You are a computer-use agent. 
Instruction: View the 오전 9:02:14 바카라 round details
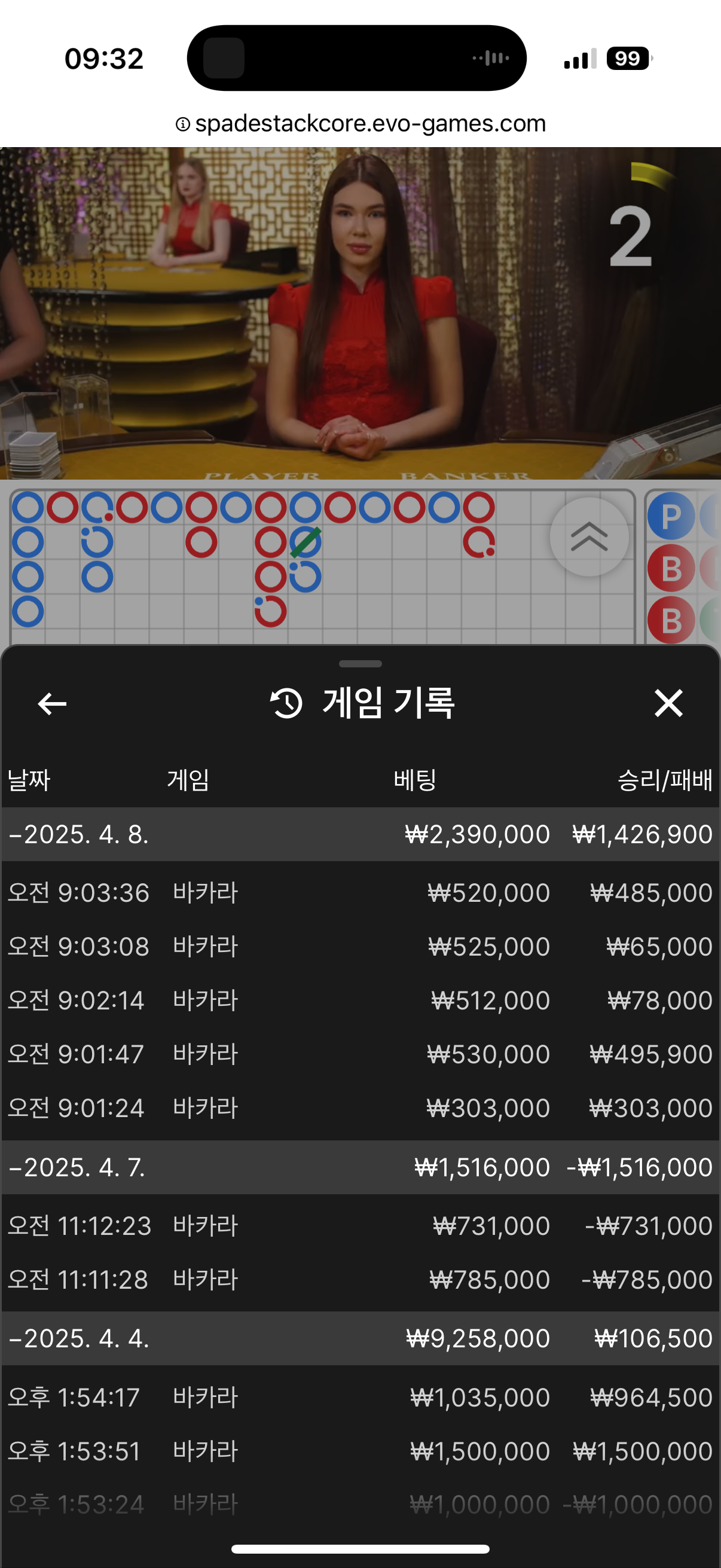360,1000
